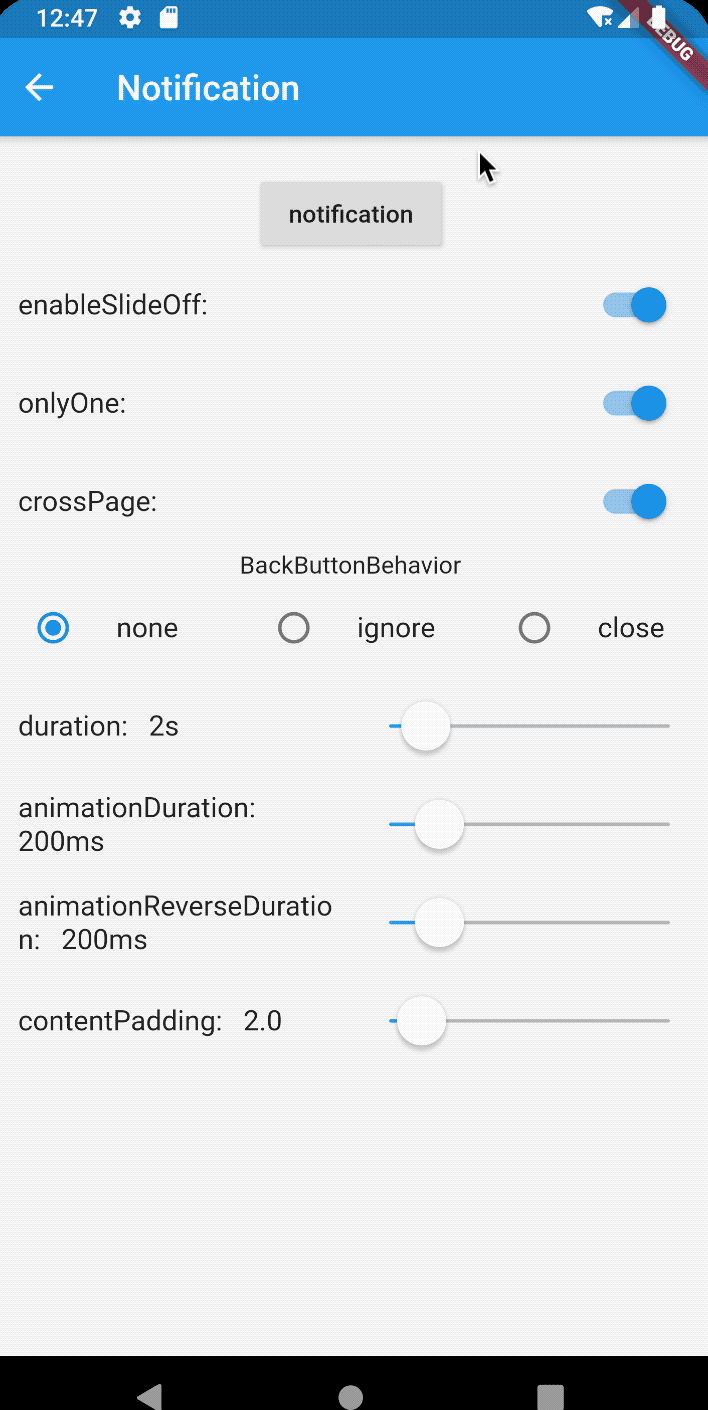The height and width of the screenshot is (1410, 708).
Task: Open recent apps from navigation bar
Action: (x=550, y=1397)
